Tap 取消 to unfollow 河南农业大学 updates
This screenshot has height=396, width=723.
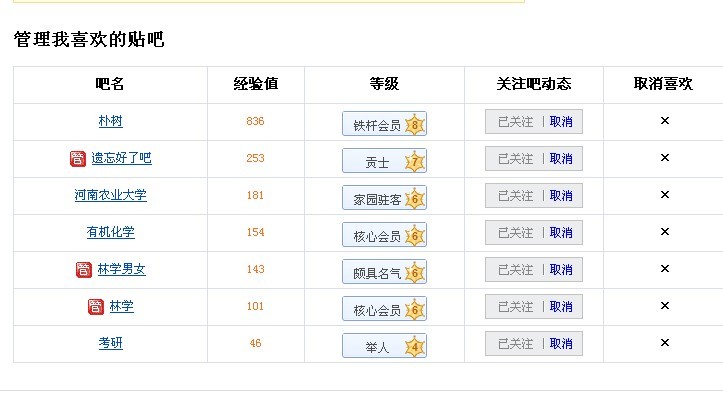561,195
